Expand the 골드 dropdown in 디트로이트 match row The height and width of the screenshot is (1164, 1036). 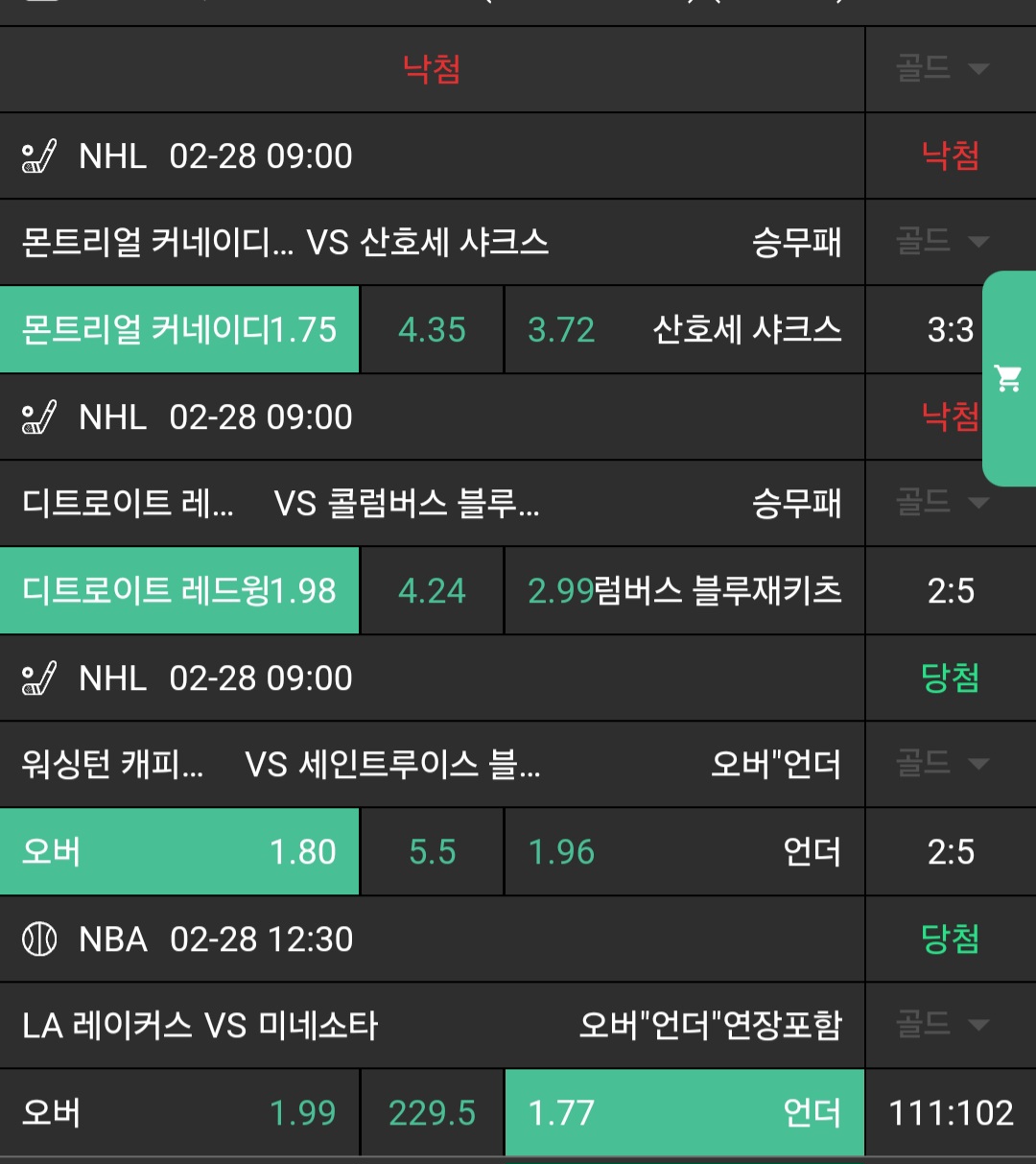pos(942,503)
